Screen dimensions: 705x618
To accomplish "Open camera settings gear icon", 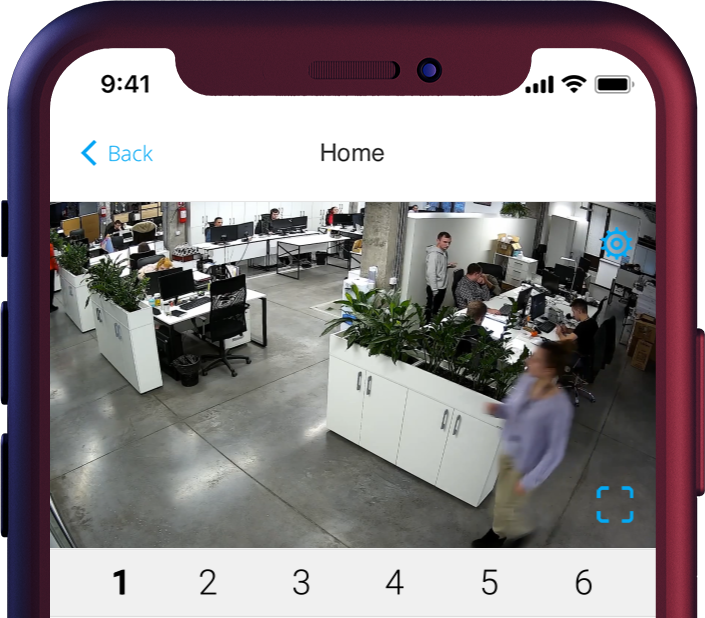I will (x=617, y=244).
